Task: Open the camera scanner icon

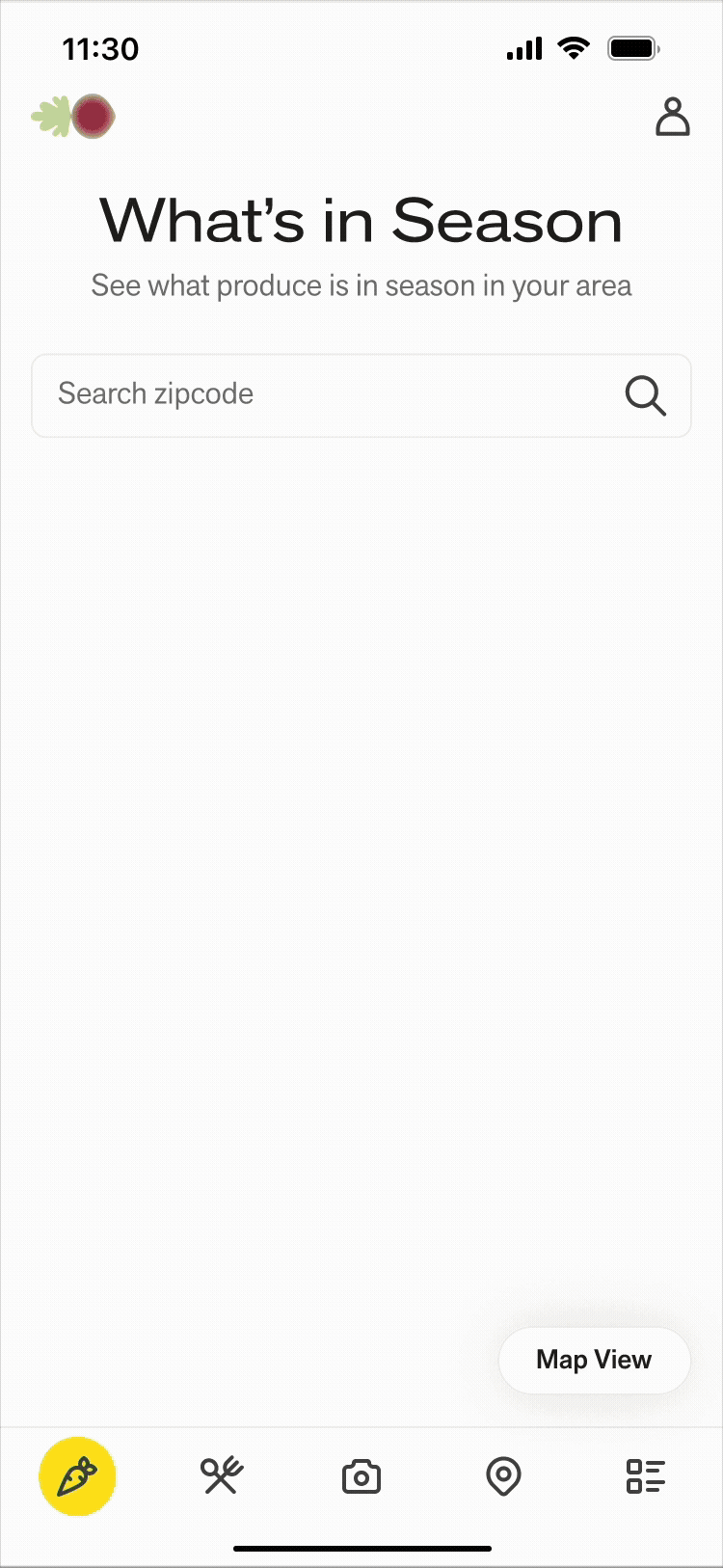Action: [x=361, y=1476]
